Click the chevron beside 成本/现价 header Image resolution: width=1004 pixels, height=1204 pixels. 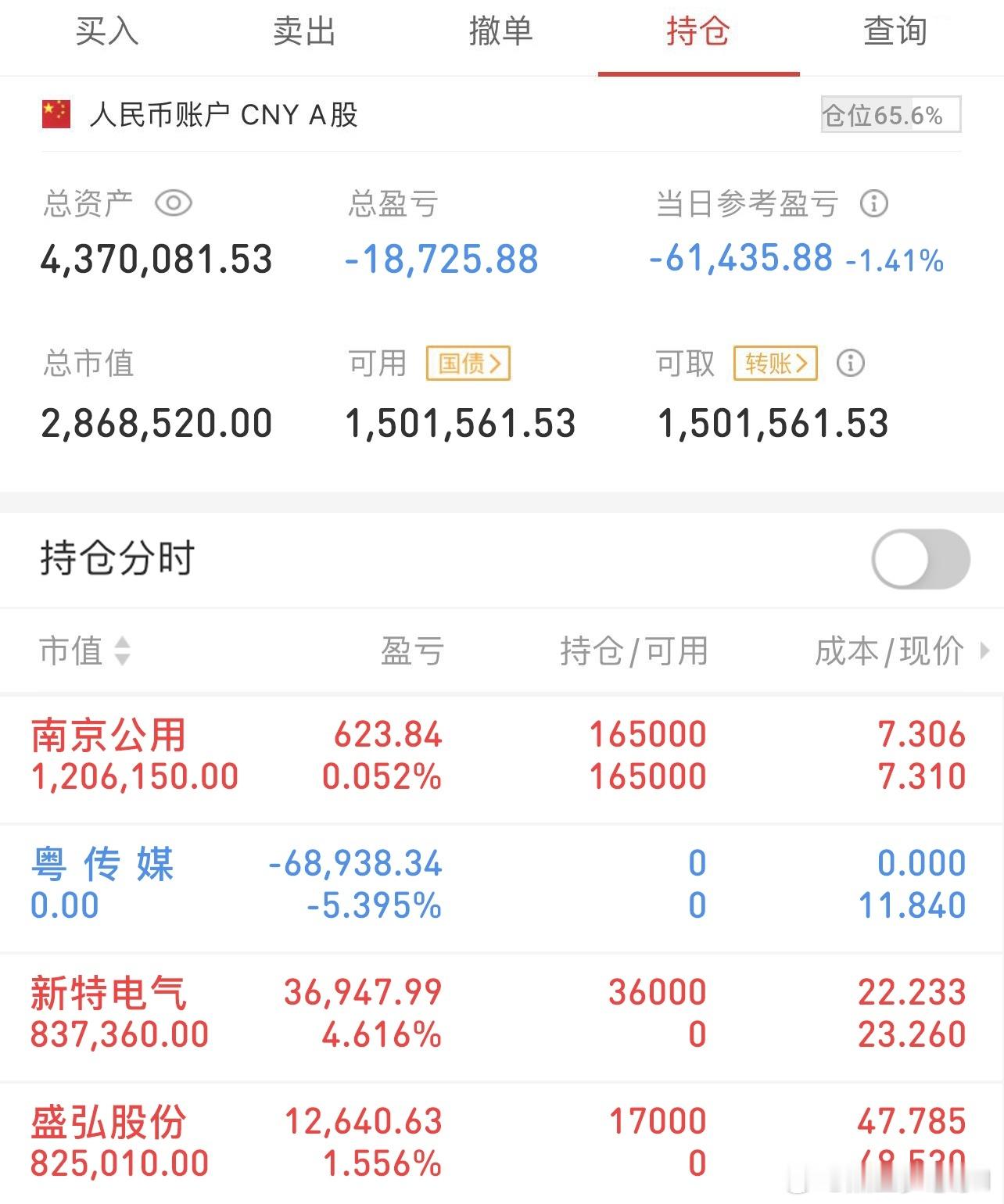(x=985, y=651)
